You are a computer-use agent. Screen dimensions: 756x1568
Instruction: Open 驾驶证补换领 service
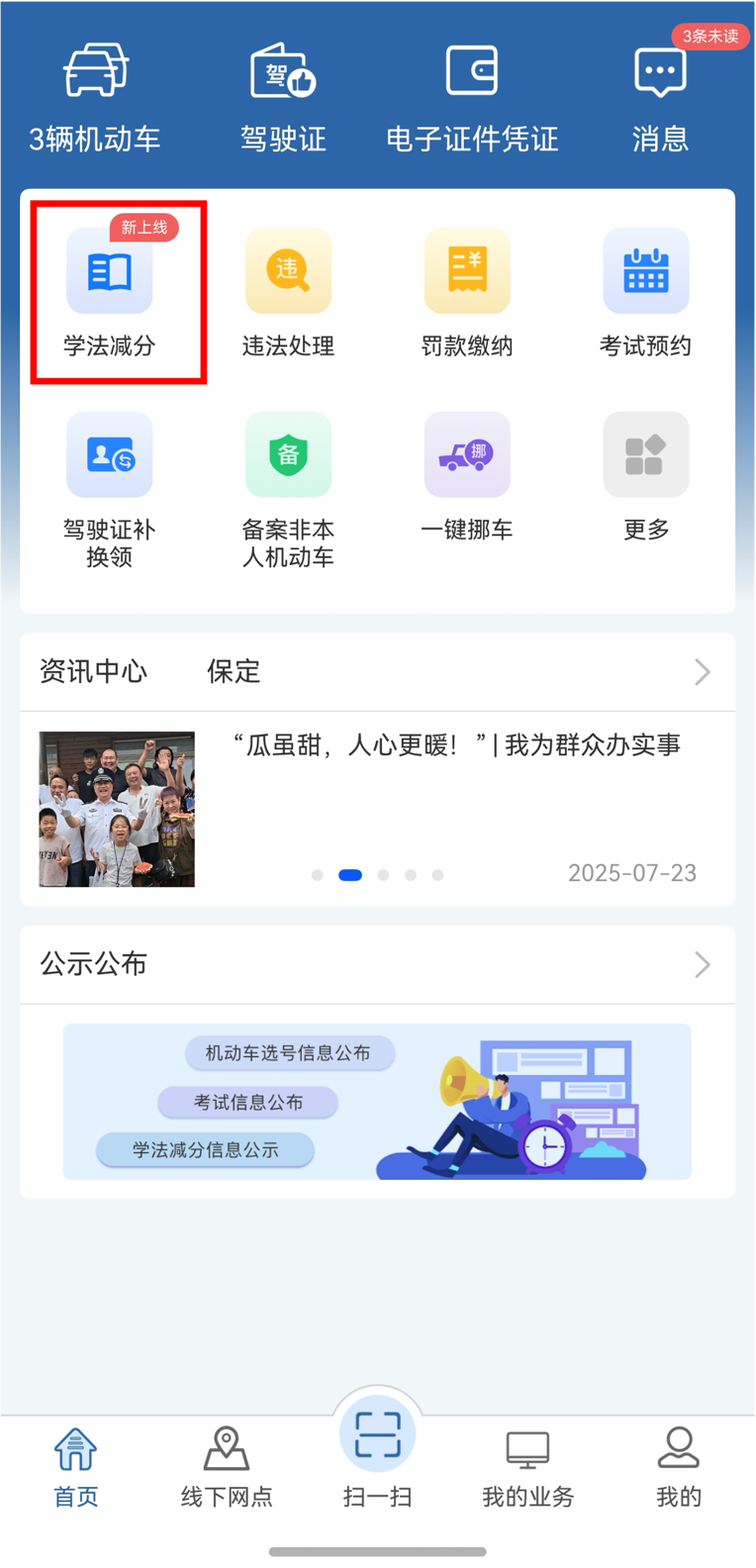[110, 487]
